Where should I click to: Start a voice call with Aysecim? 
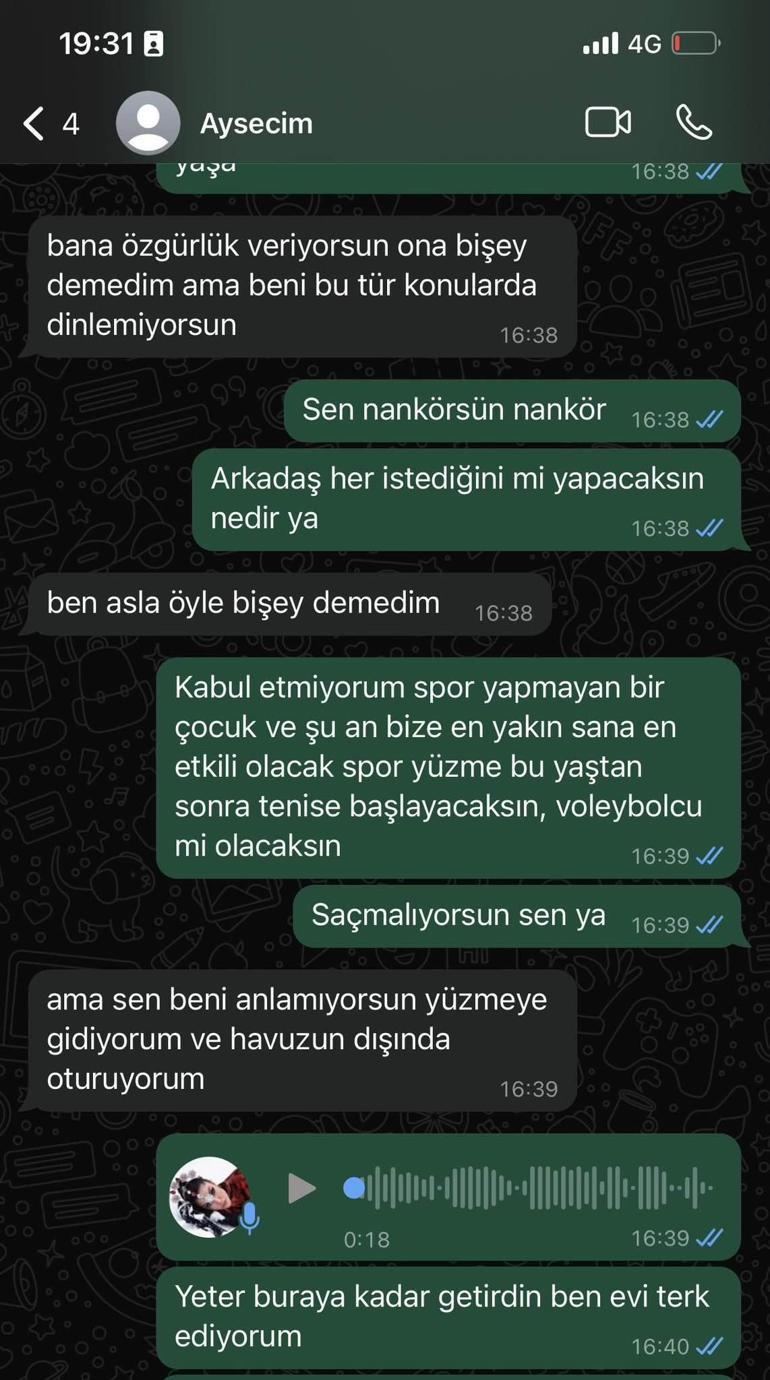pyautogui.click(x=693, y=123)
